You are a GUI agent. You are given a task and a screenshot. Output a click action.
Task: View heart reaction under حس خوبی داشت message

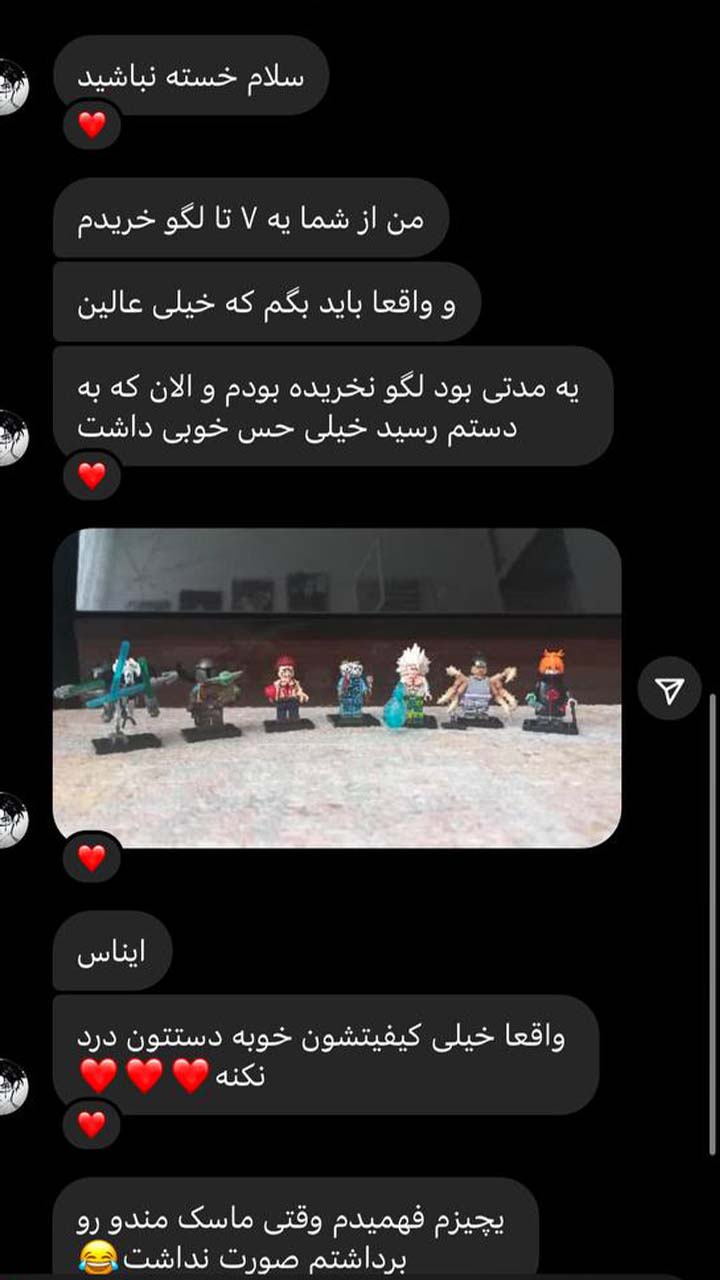tap(91, 477)
